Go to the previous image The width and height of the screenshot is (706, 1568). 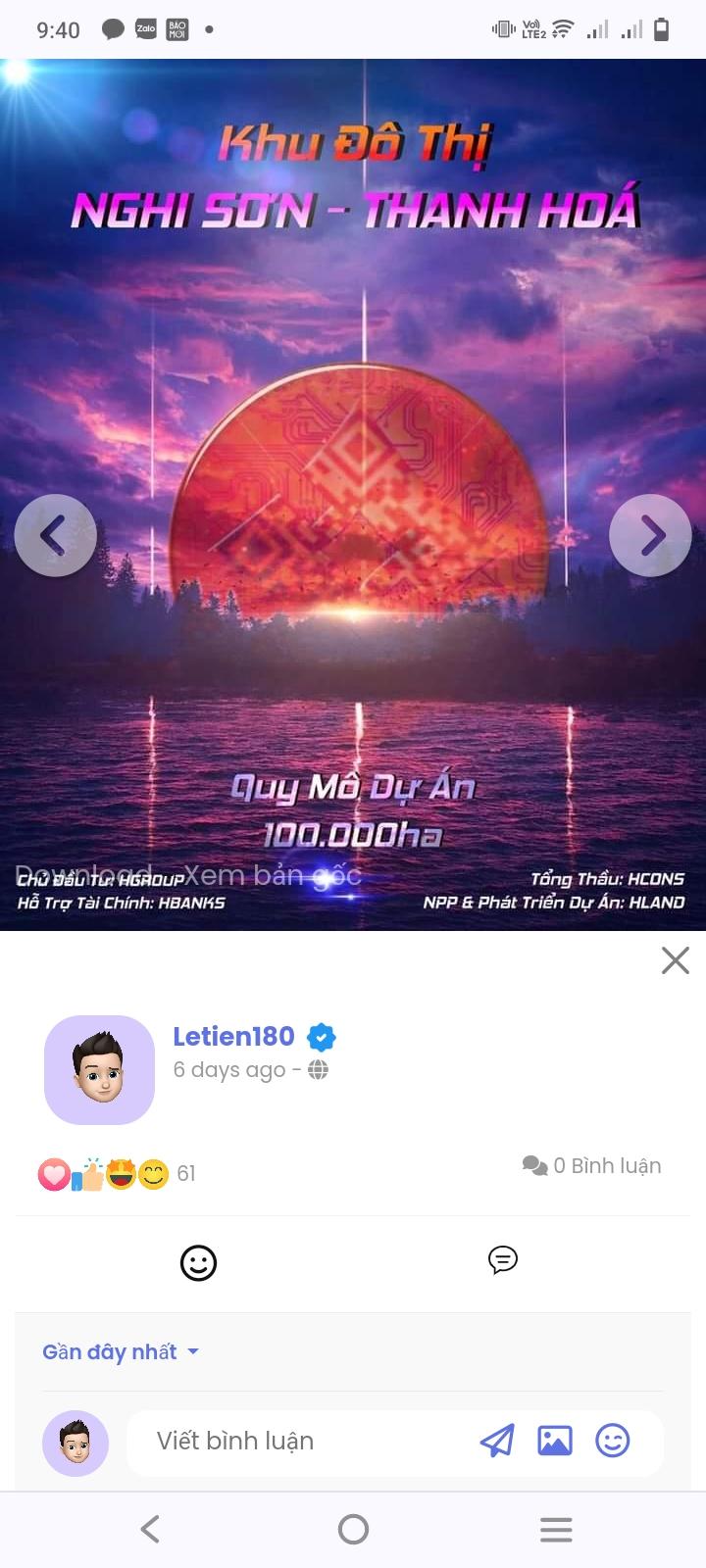tap(55, 535)
